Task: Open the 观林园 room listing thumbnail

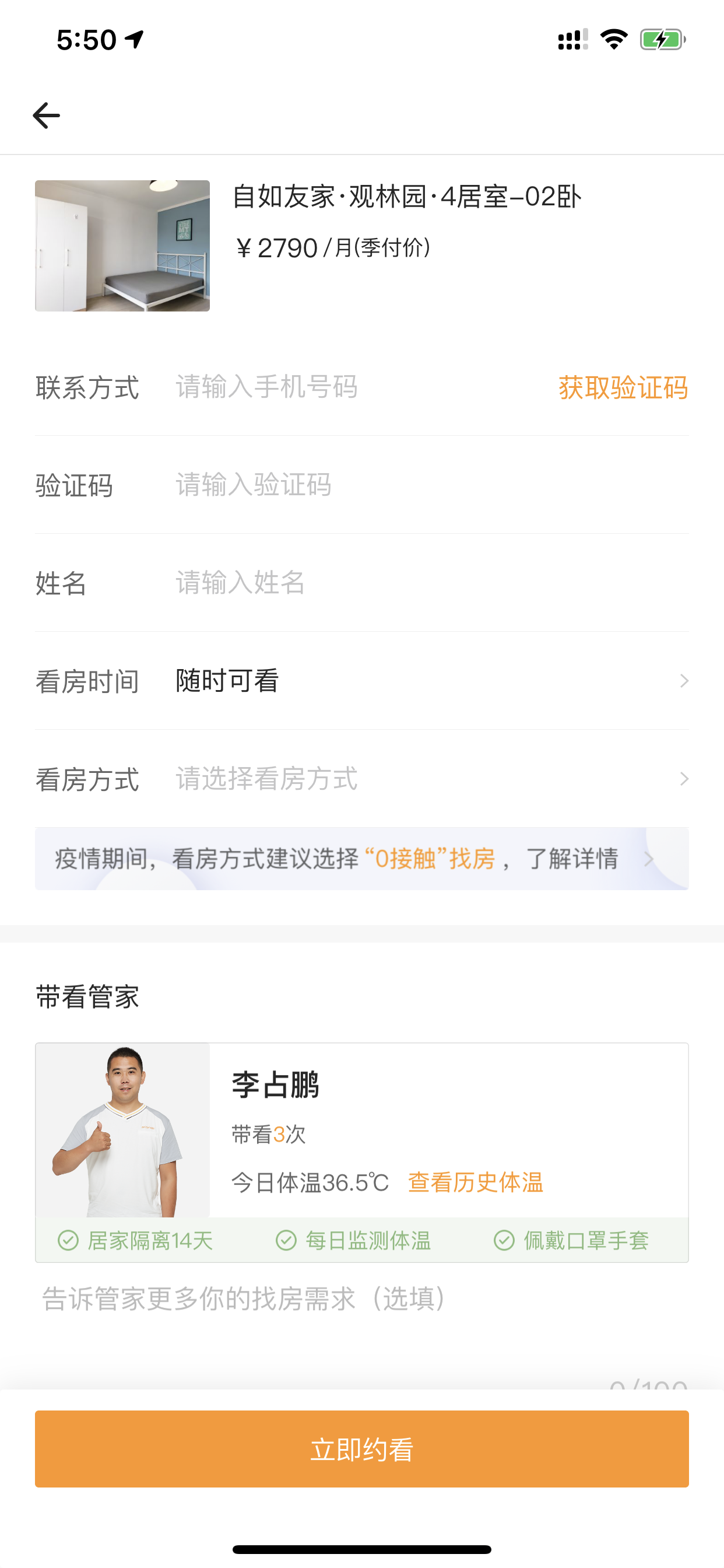Action: [x=122, y=246]
